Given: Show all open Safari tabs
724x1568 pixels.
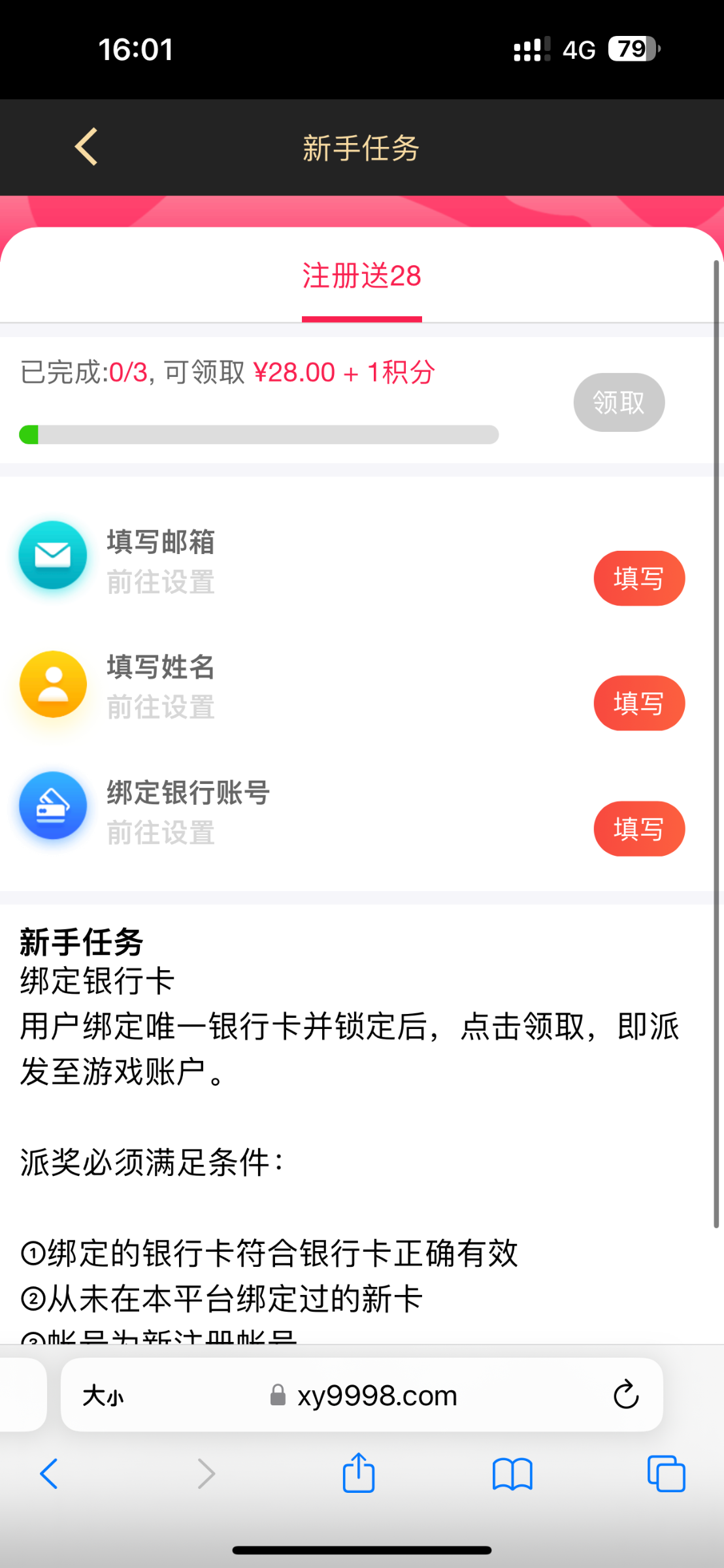Looking at the screenshot, I should coord(666,1474).
